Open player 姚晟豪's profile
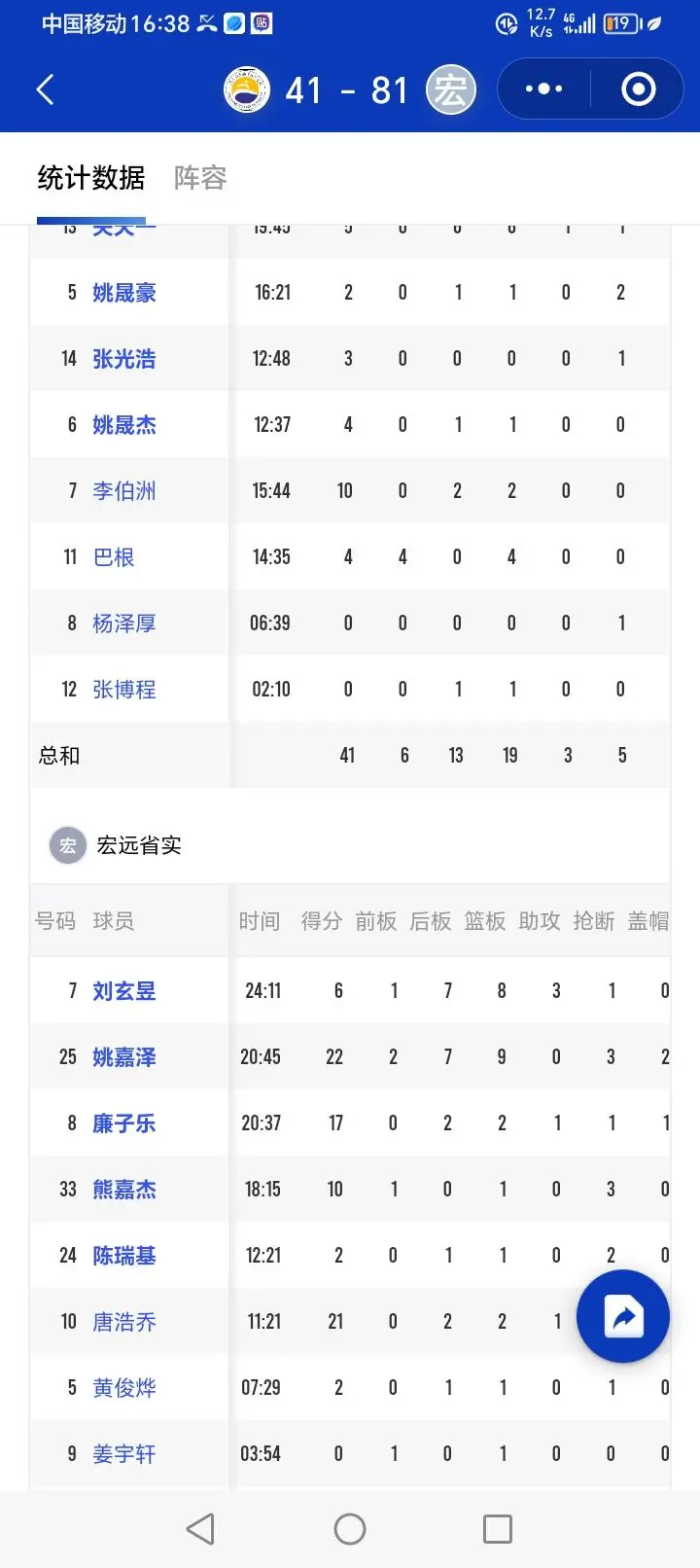This screenshot has width=700, height=1568. 124,293
